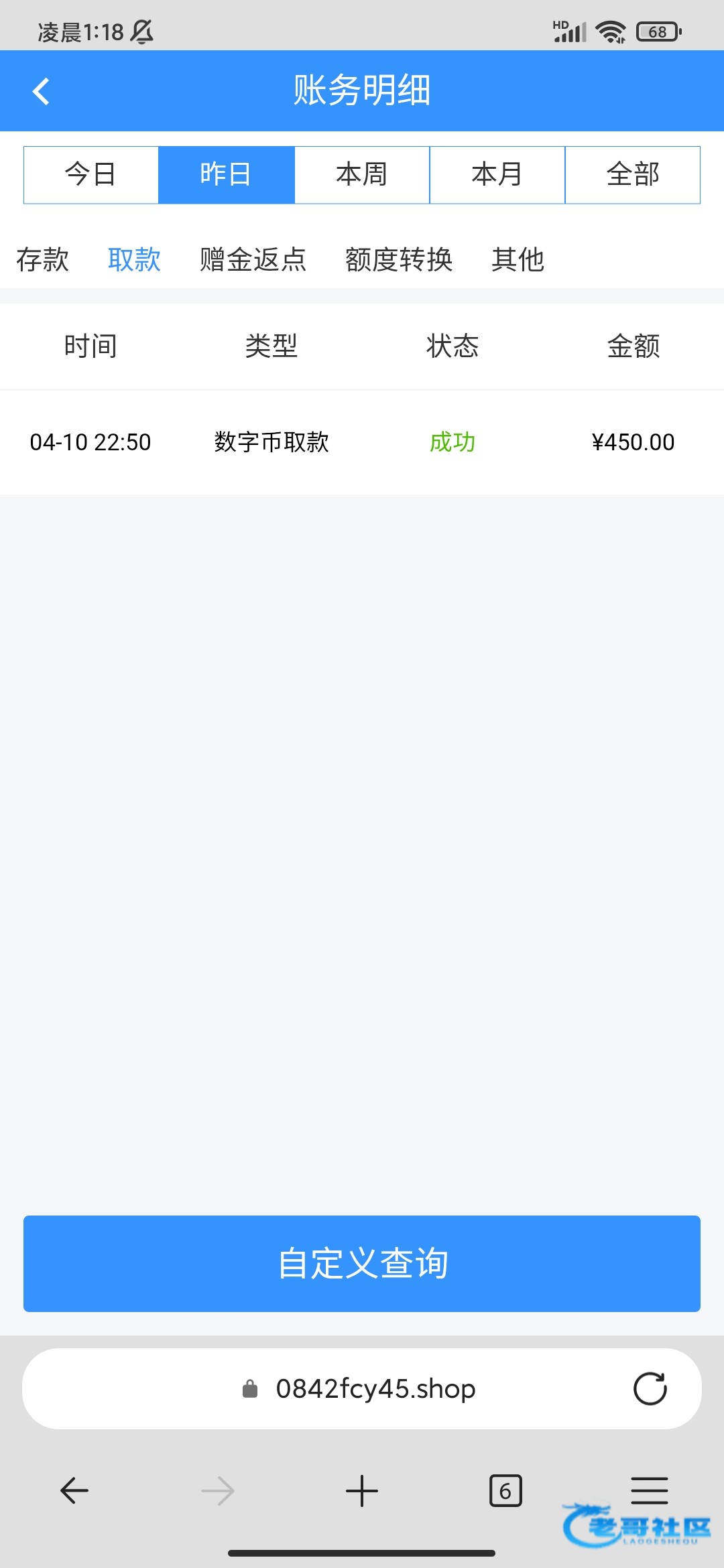Reload the page with refresh icon
Viewport: 724px width, 1568px height.
650,1389
